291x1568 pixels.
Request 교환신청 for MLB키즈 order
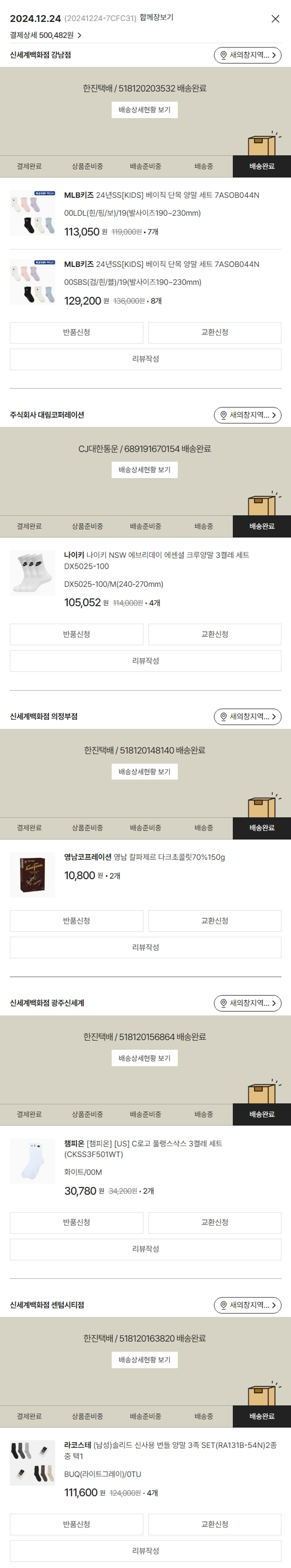click(x=215, y=332)
